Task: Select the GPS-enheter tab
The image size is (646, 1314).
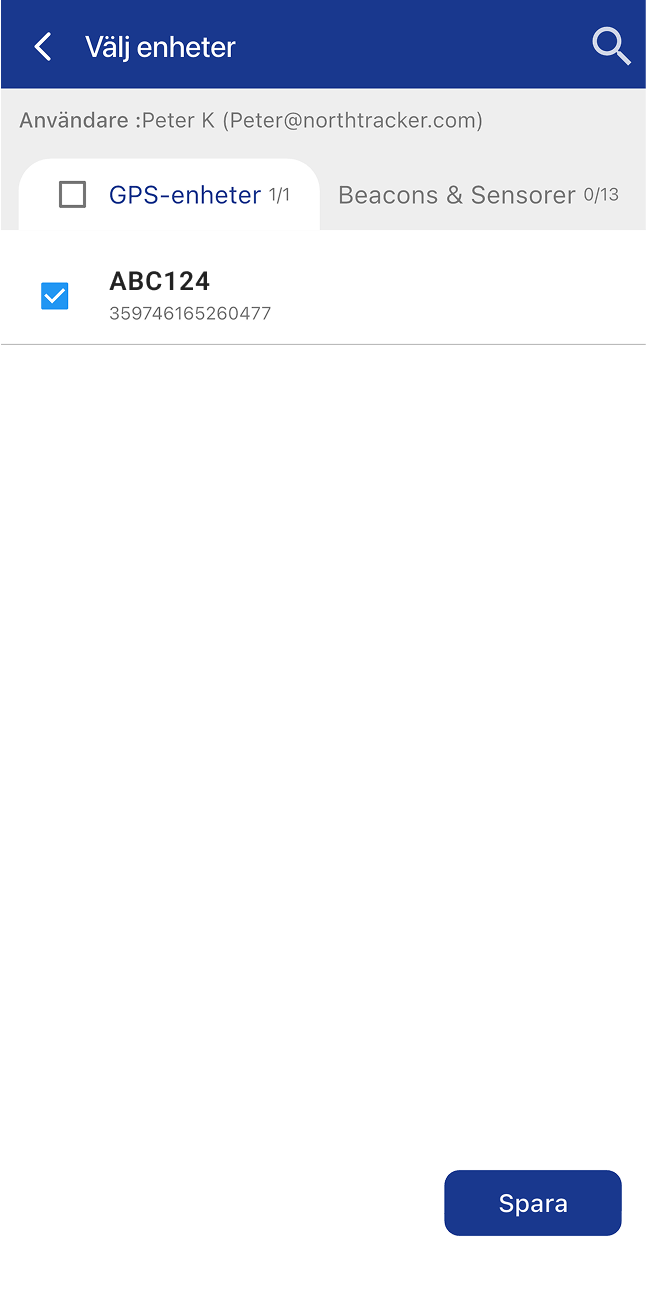Action: coord(185,195)
